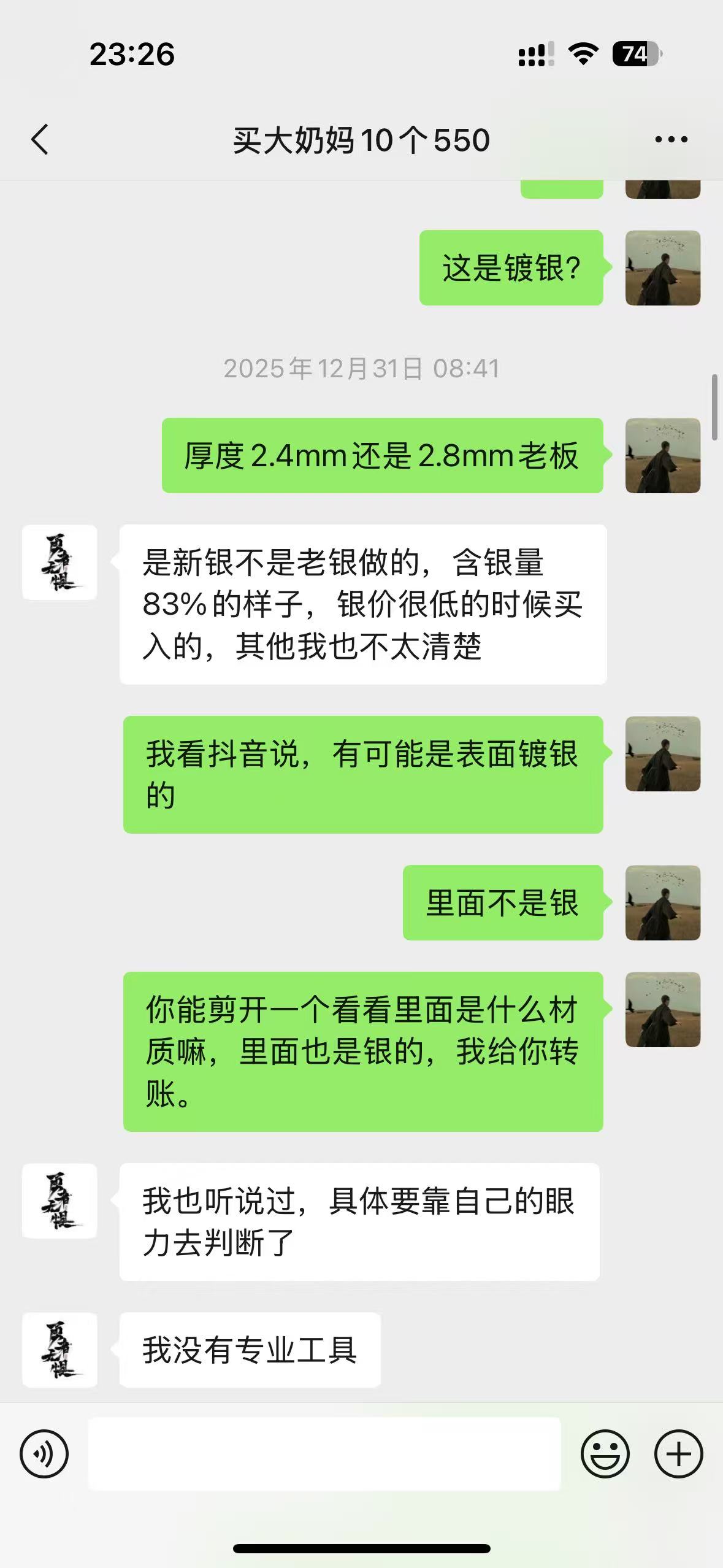The height and width of the screenshot is (1568, 723).
Task: Open the chat details three-dot menu
Action: click(x=671, y=140)
